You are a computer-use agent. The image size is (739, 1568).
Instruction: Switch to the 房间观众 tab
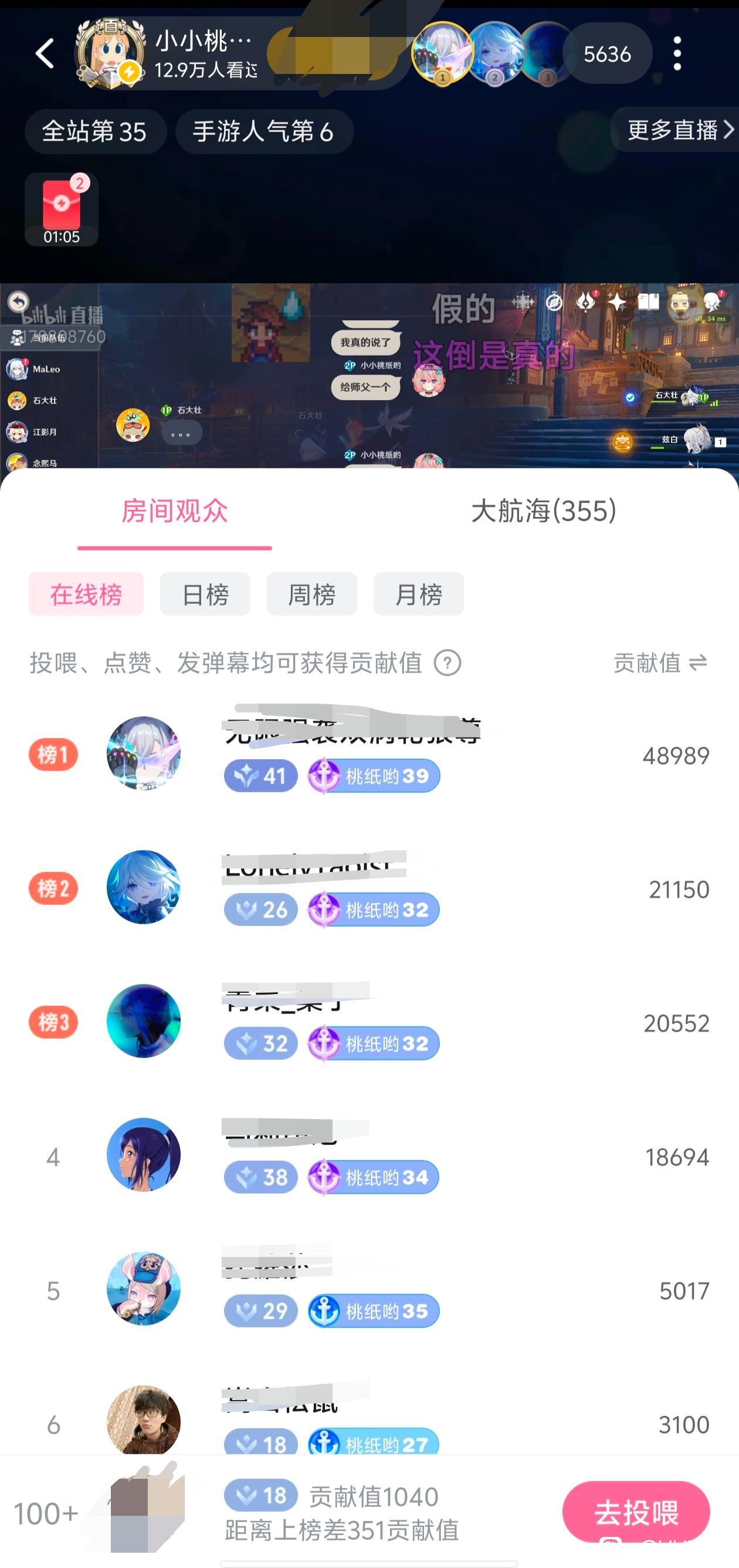pyautogui.click(x=175, y=511)
